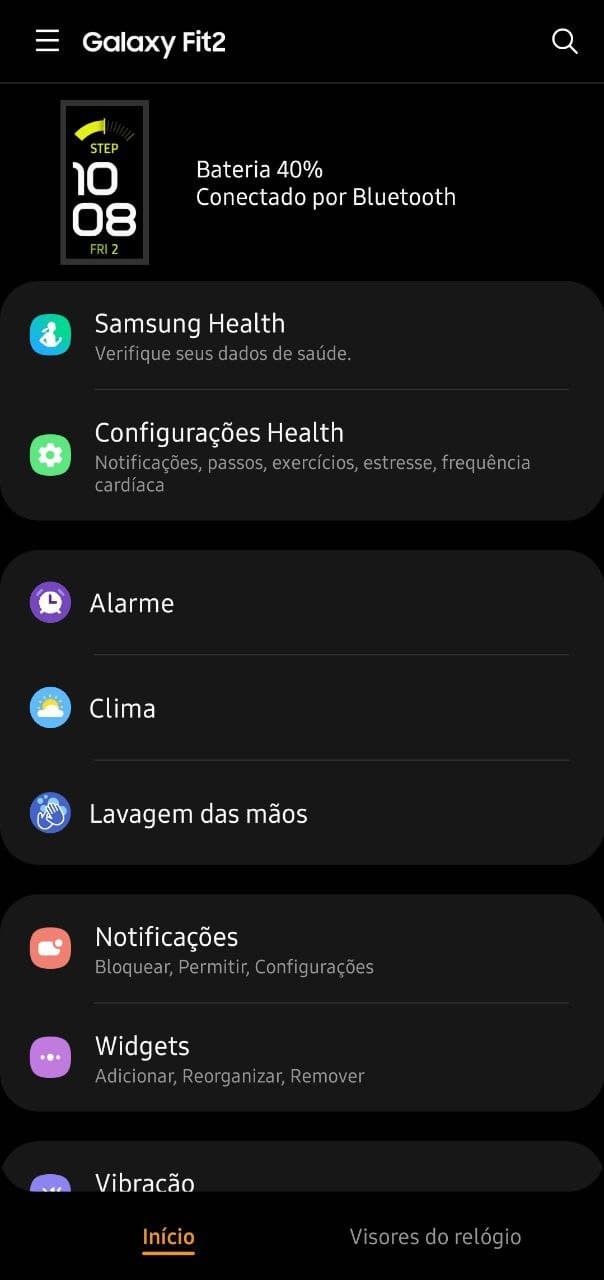Open the Alarme option
604x1280 pixels.
pos(300,603)
